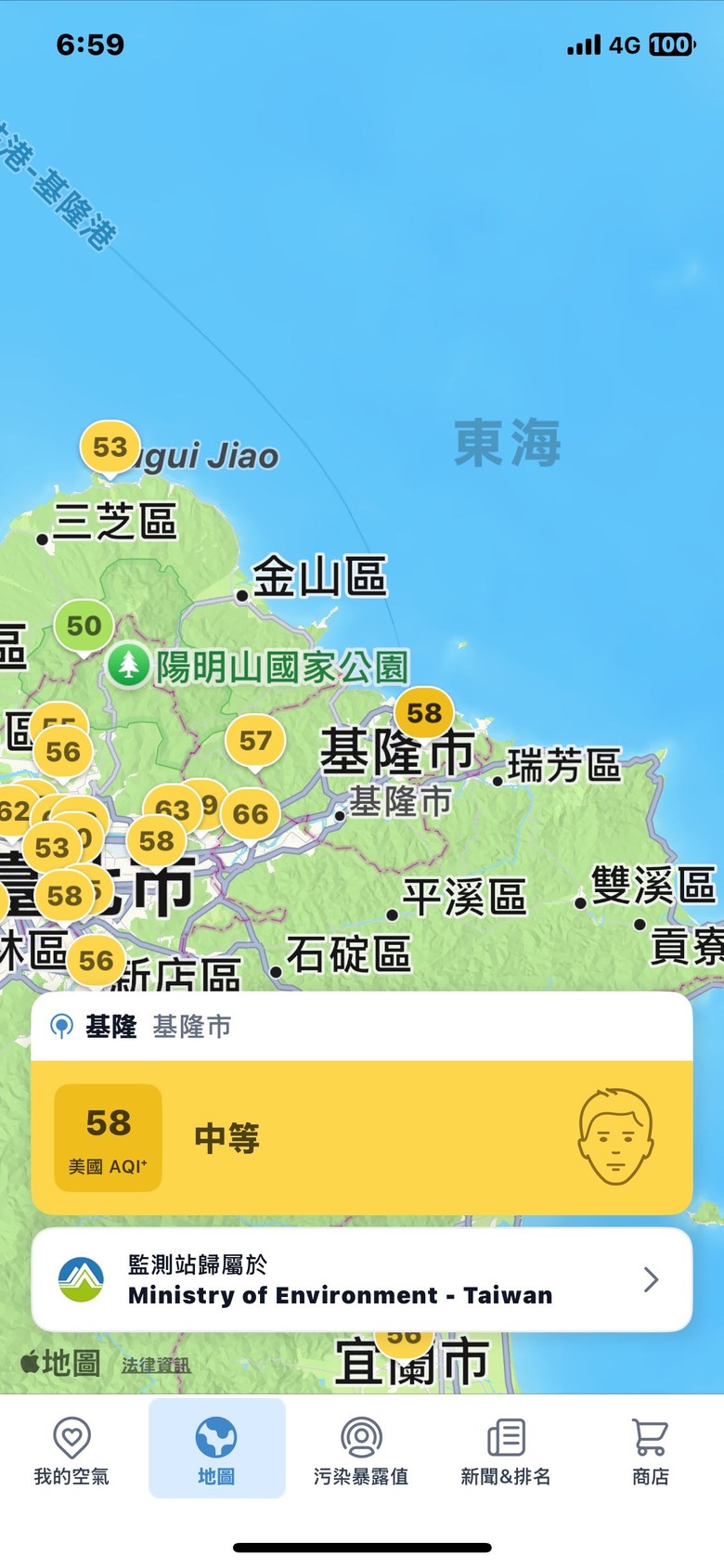The width and height of the screenshot is (724, 1568).
Task: Select the 地圖 tab
Action: pyautogui.click(x=216, y=1449)
